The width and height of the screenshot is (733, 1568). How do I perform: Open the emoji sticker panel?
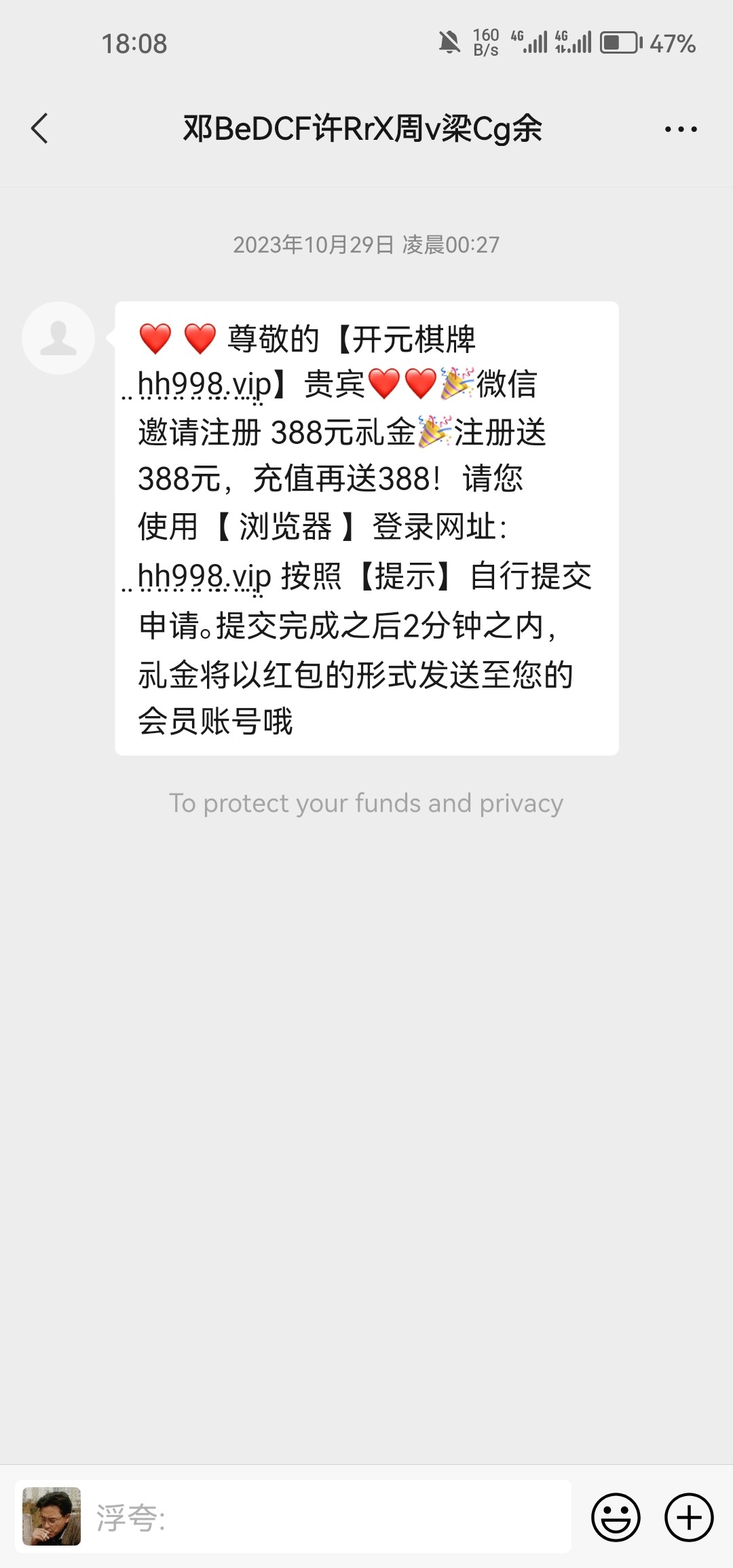[x=616, y=1516]
